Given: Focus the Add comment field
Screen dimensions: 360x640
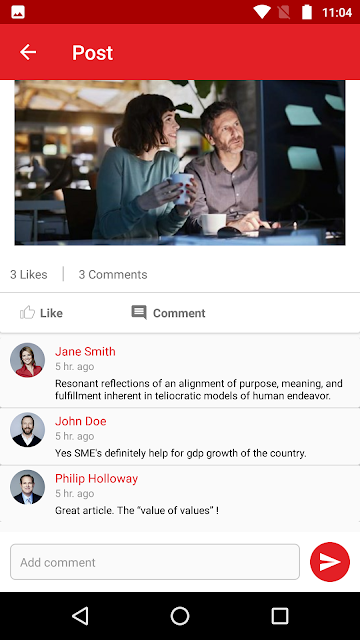Looking at the screenshot, I should pyautogui.click(x=155, y=562).
